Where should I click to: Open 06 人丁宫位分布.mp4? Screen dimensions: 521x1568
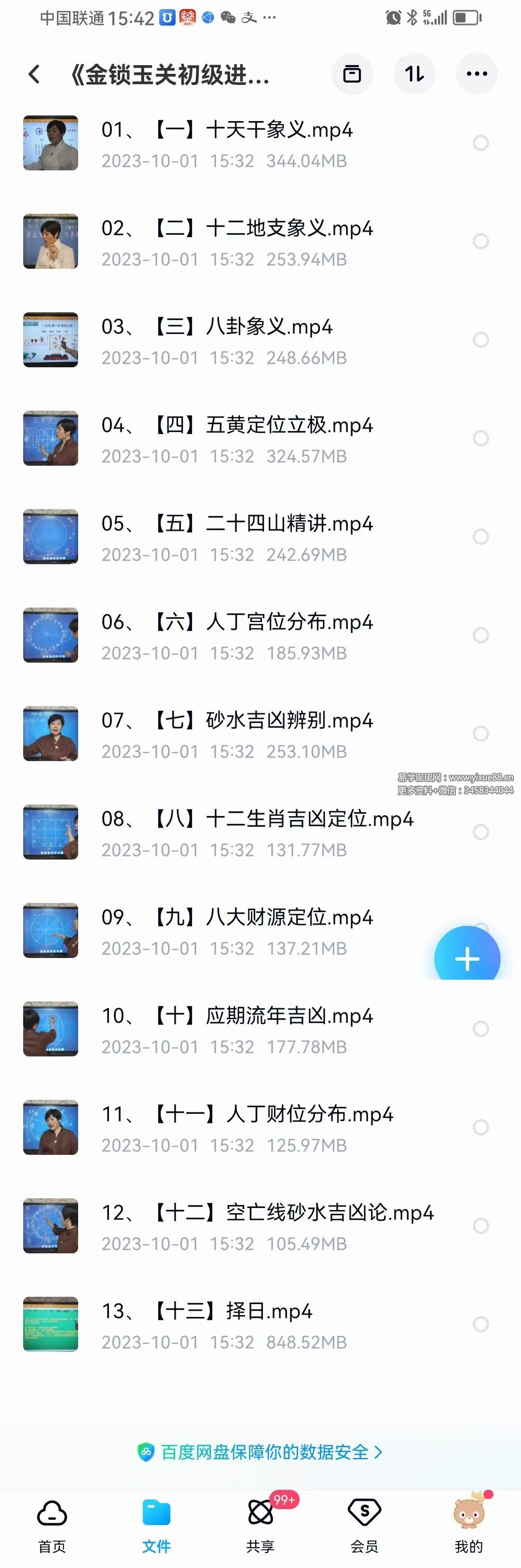pyautogui.click(x=237, y=636)
